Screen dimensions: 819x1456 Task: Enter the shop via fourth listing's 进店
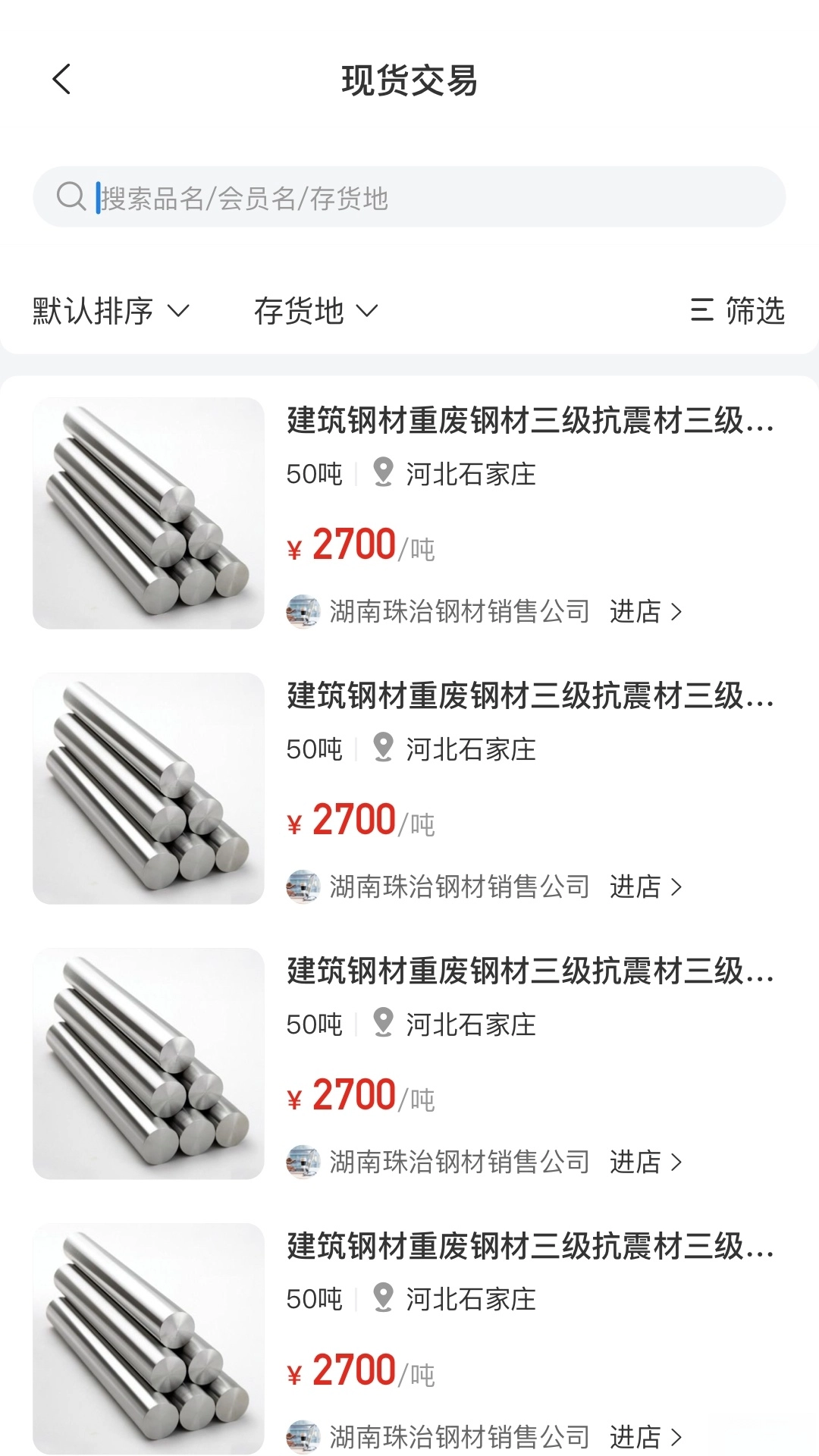[x=645, y=1436]
